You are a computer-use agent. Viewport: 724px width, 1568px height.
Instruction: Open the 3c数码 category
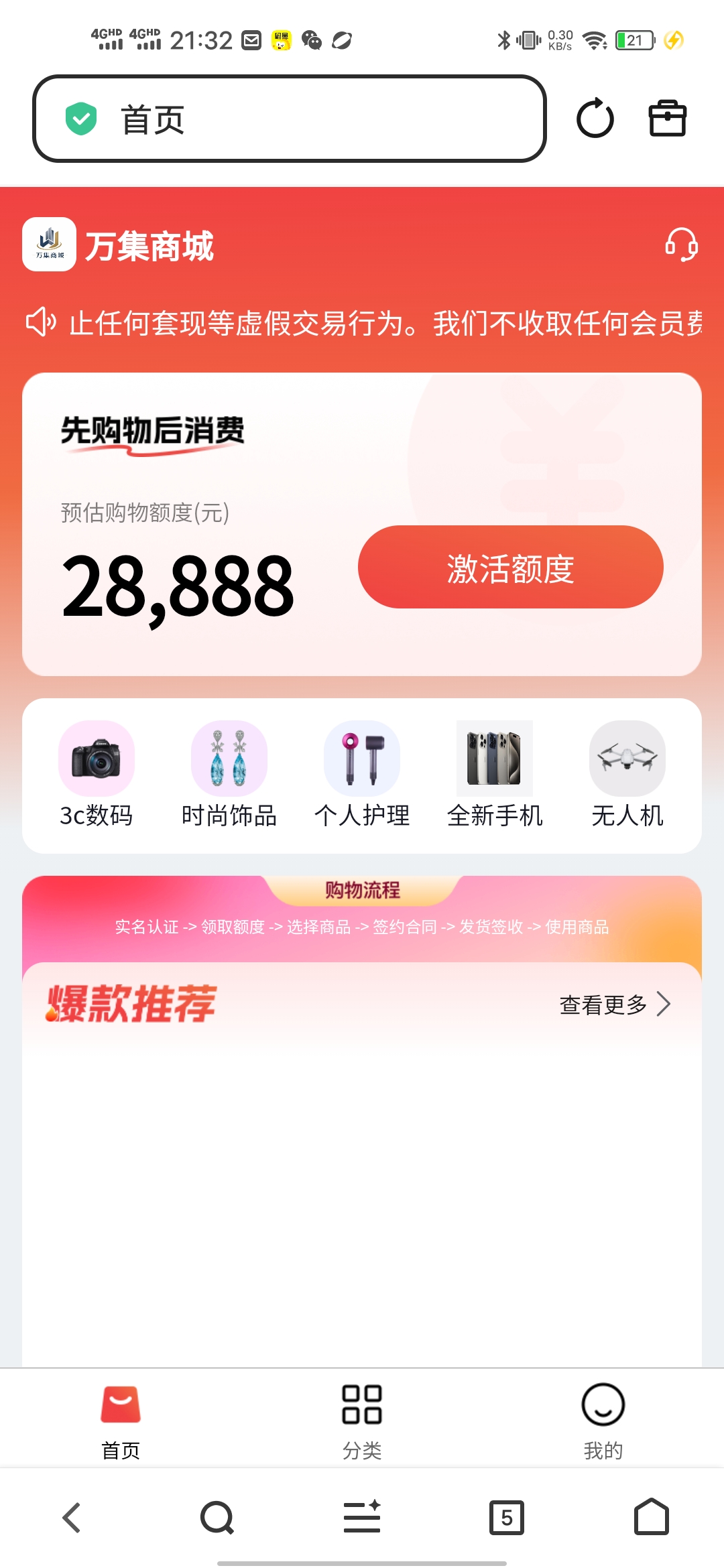pos(97,775)
